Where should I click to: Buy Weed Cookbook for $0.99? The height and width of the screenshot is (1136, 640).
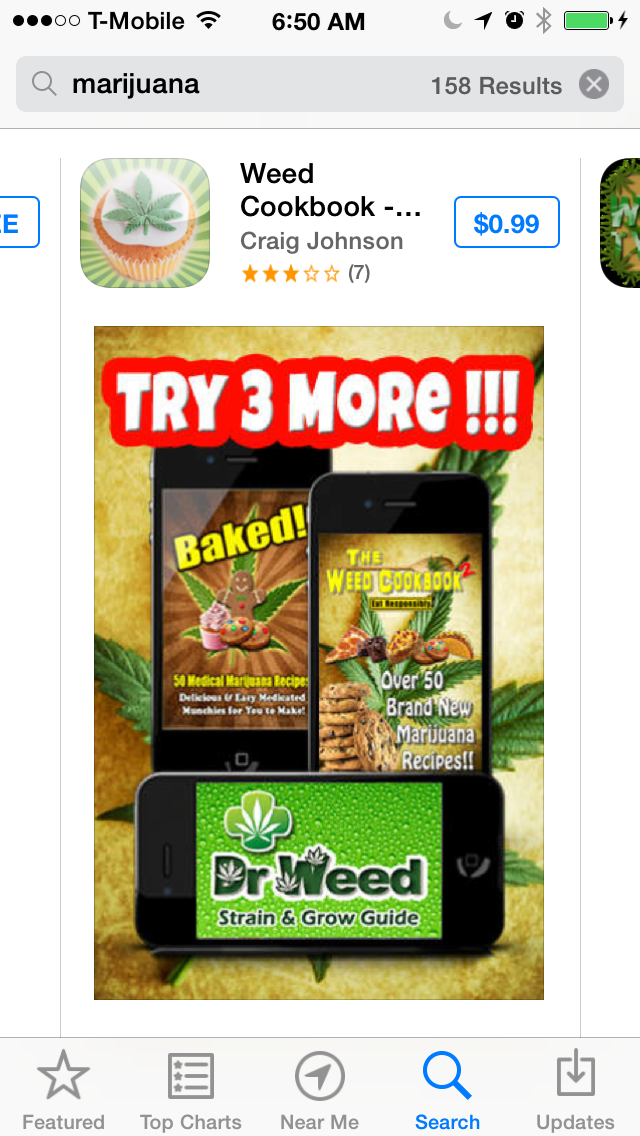506,223
